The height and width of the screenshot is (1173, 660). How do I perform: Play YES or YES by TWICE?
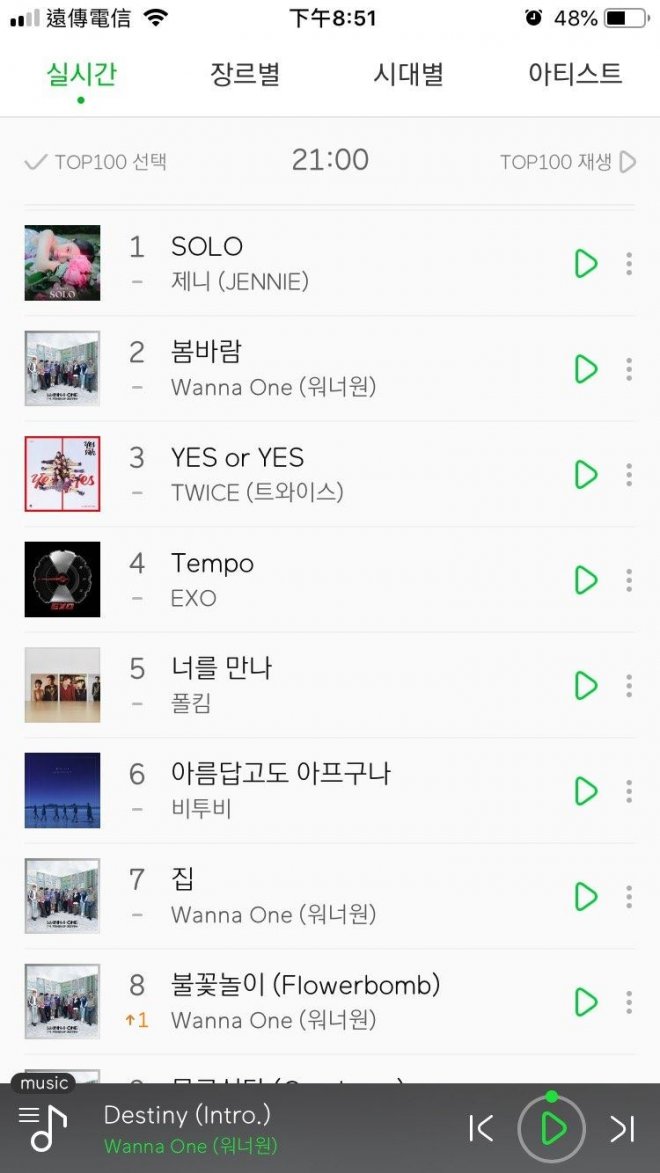click(x=585, y=474)
